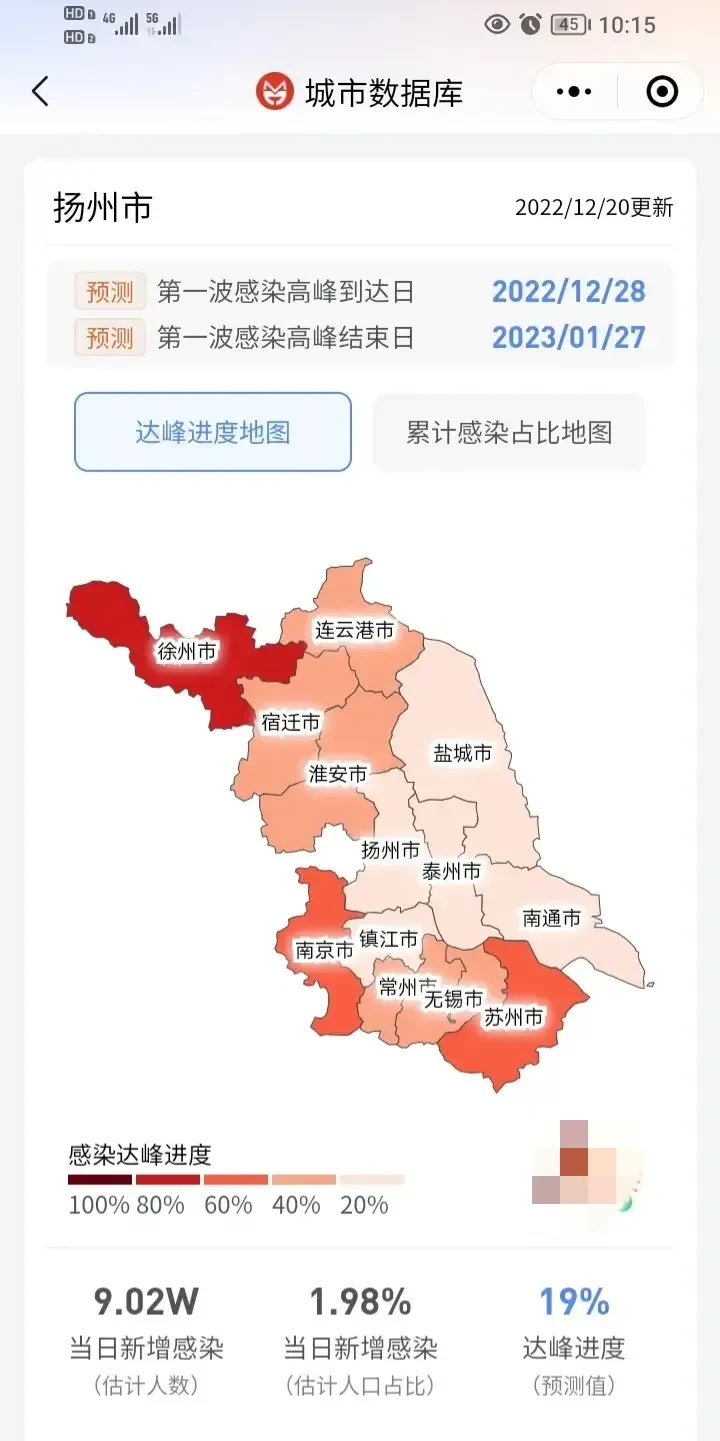Select the 达峰进度地图 tab

213,432
